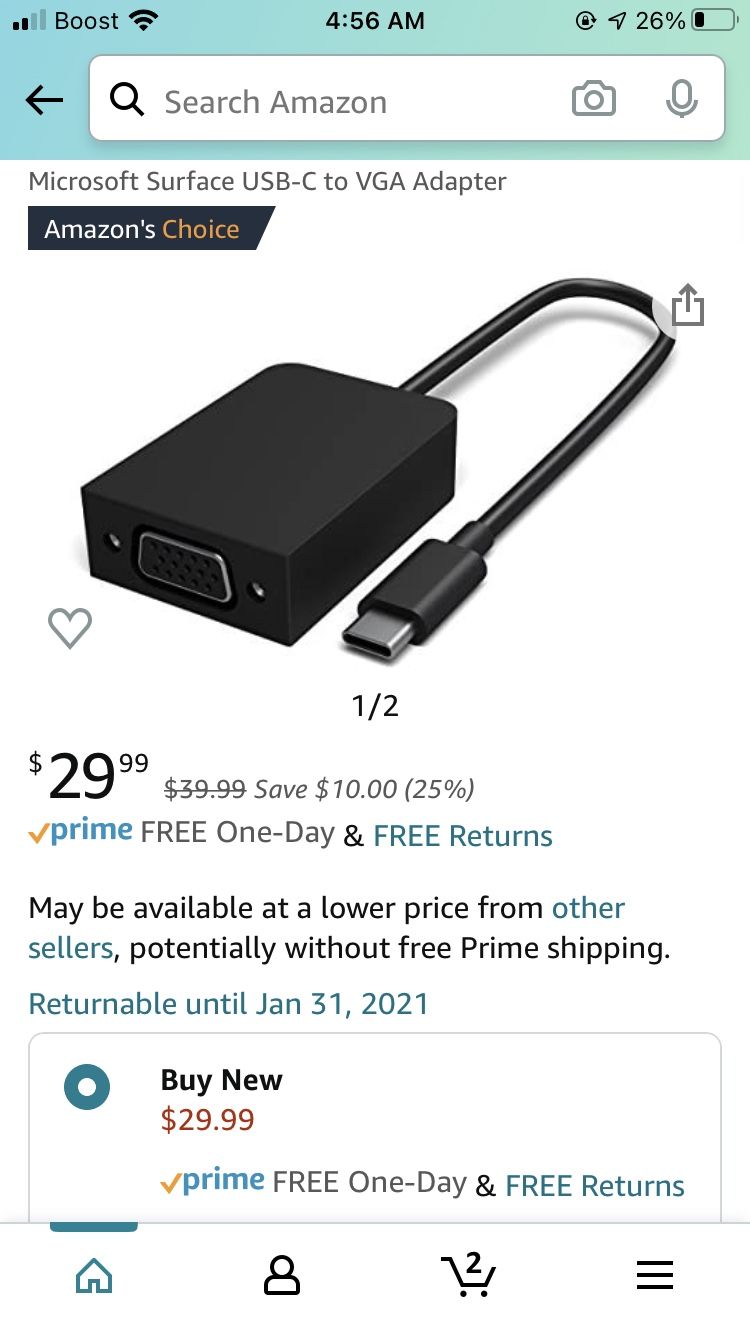Image resolution: width=750 pixels, height=1334 pixels.
Task: Return to Amazon home via home icon
Action: [x=93, y=1275]
